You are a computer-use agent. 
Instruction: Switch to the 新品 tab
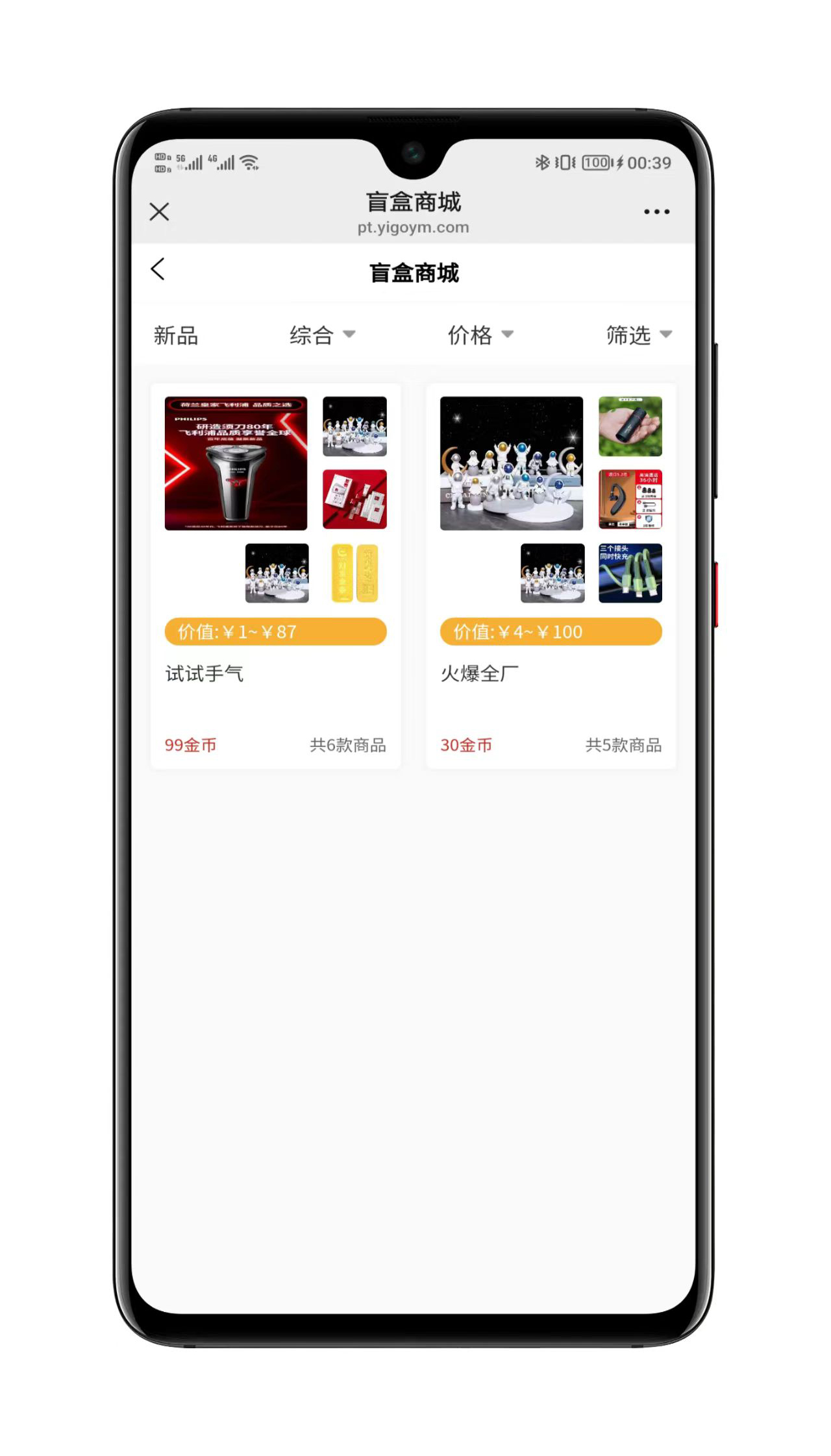tap(175, 335)
